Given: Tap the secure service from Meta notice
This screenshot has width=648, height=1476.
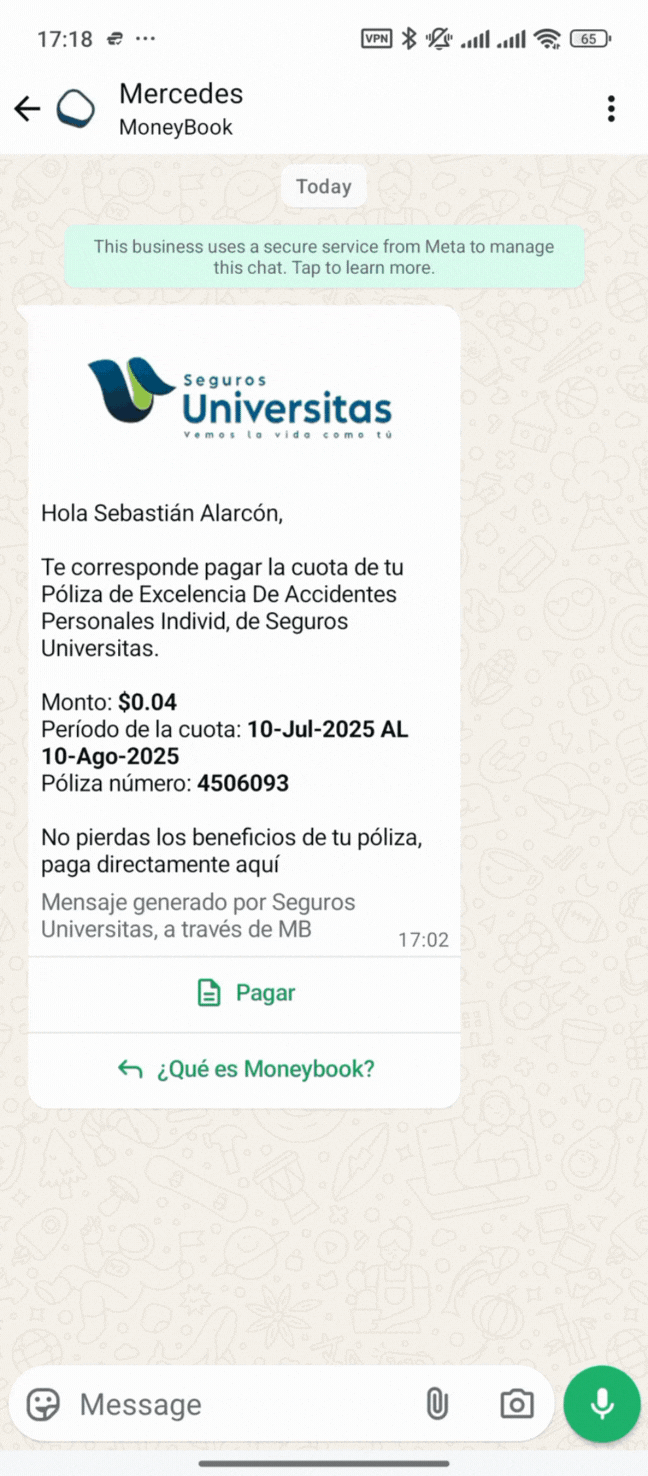Looking at the screenshot, I should pyautogui.click(x=323, y=257).
